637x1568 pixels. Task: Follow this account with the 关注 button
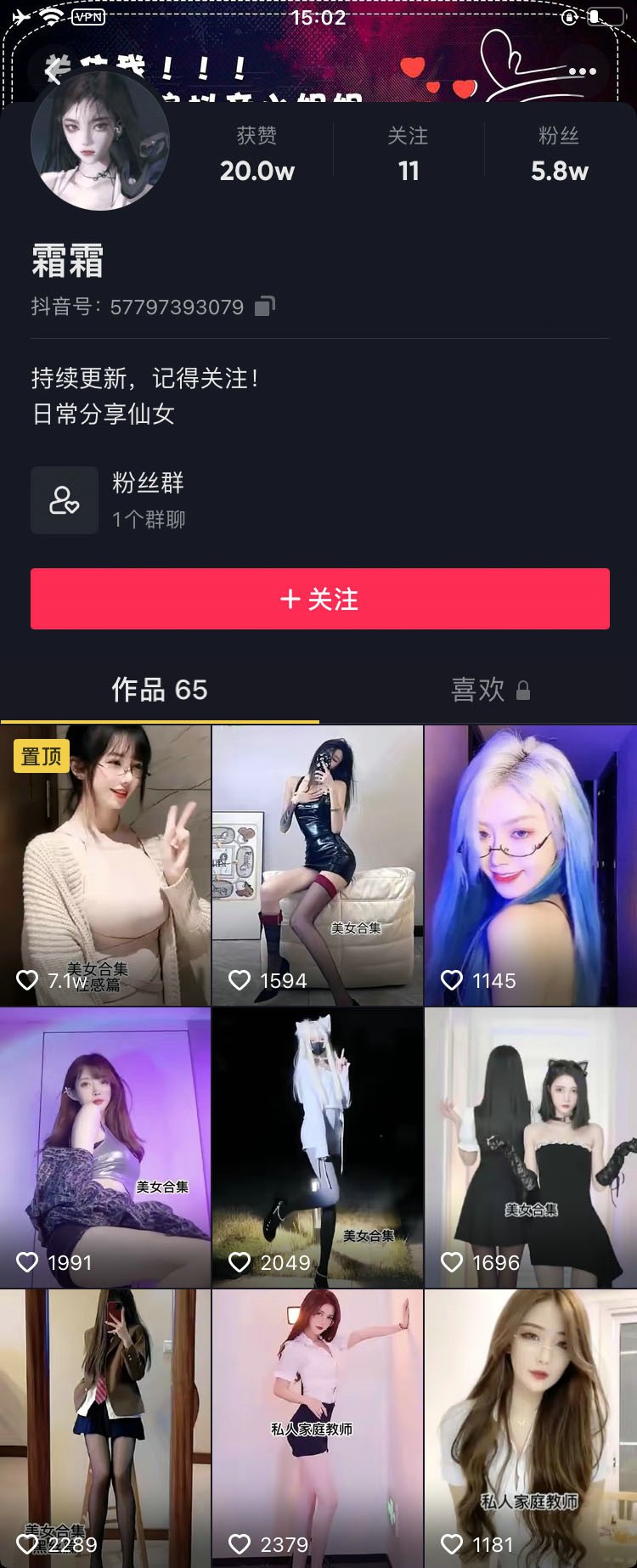coord(319,599)
